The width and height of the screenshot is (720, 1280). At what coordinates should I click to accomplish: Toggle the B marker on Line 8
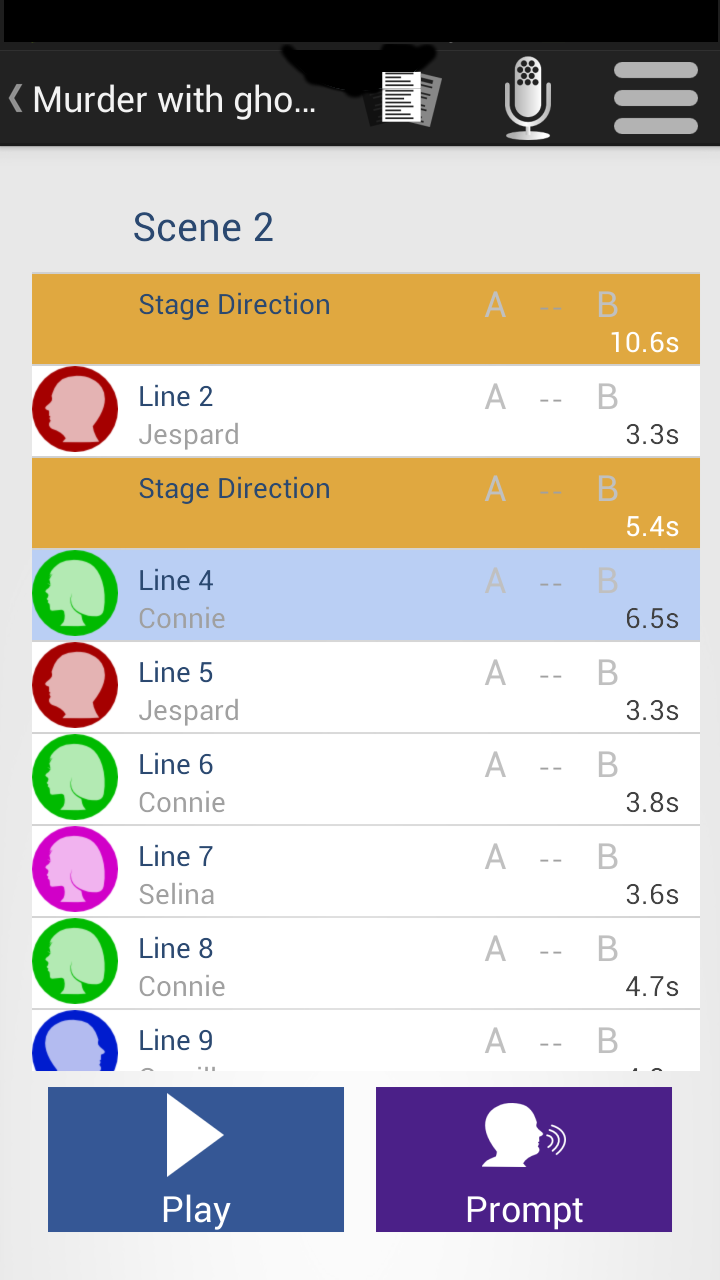pos(607,949)
